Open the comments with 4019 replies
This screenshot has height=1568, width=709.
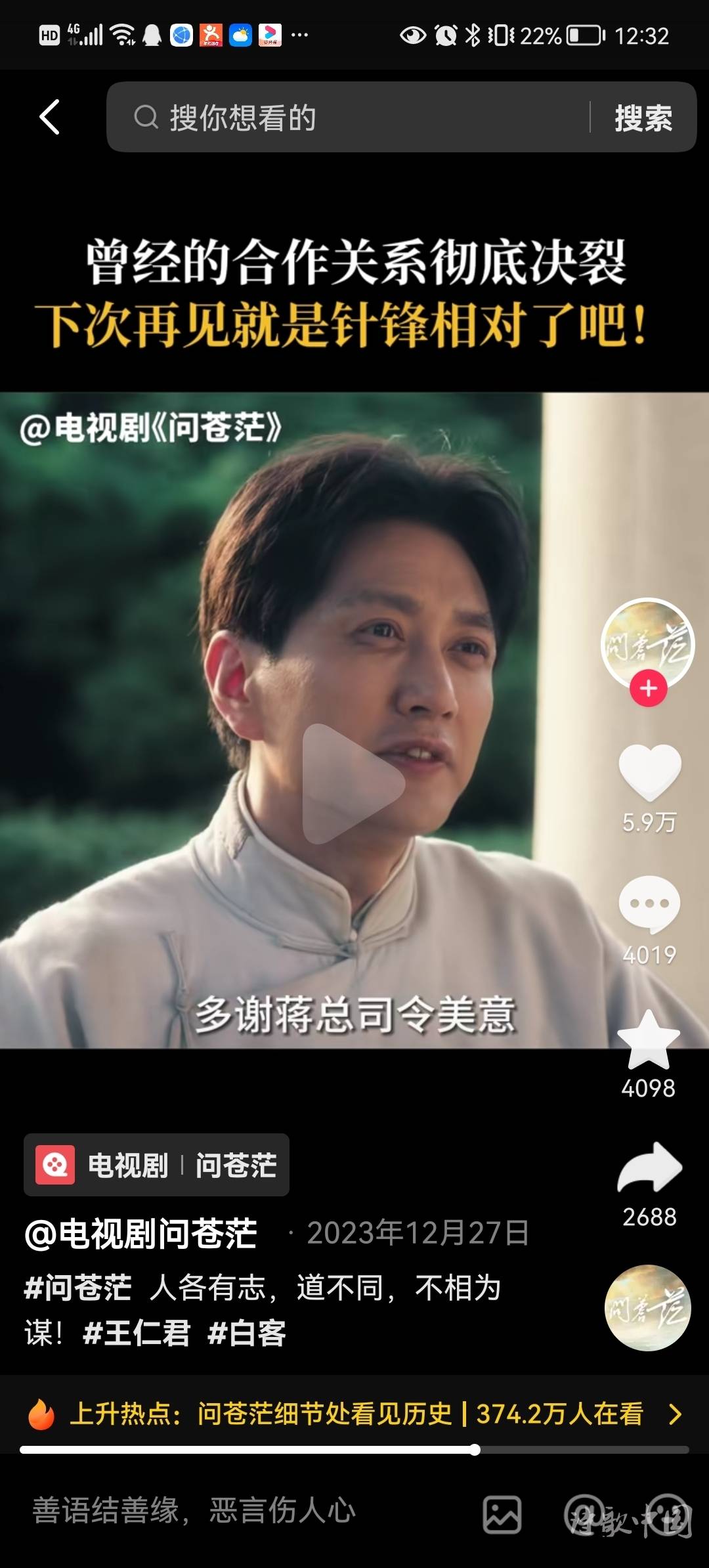click(649, 905)
